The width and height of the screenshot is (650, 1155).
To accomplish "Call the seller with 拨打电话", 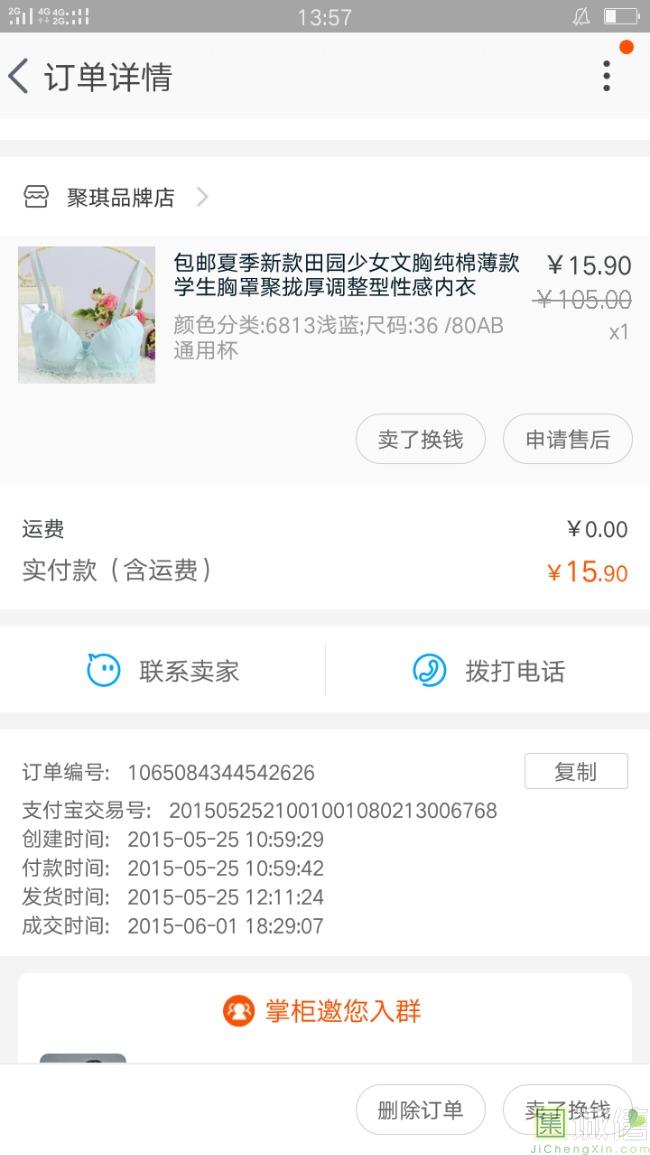I will point(489,671).
